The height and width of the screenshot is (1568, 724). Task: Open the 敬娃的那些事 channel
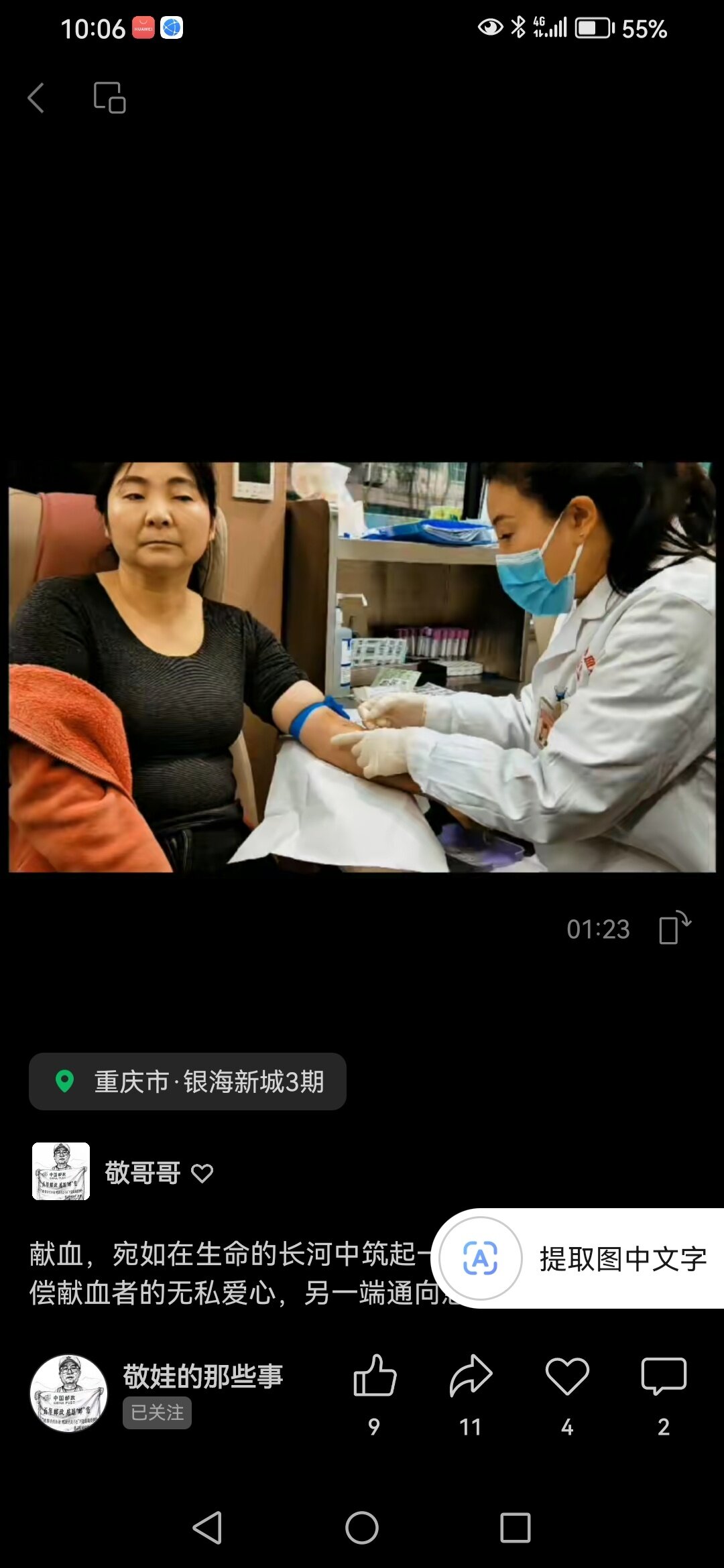tap(203, 1376)
